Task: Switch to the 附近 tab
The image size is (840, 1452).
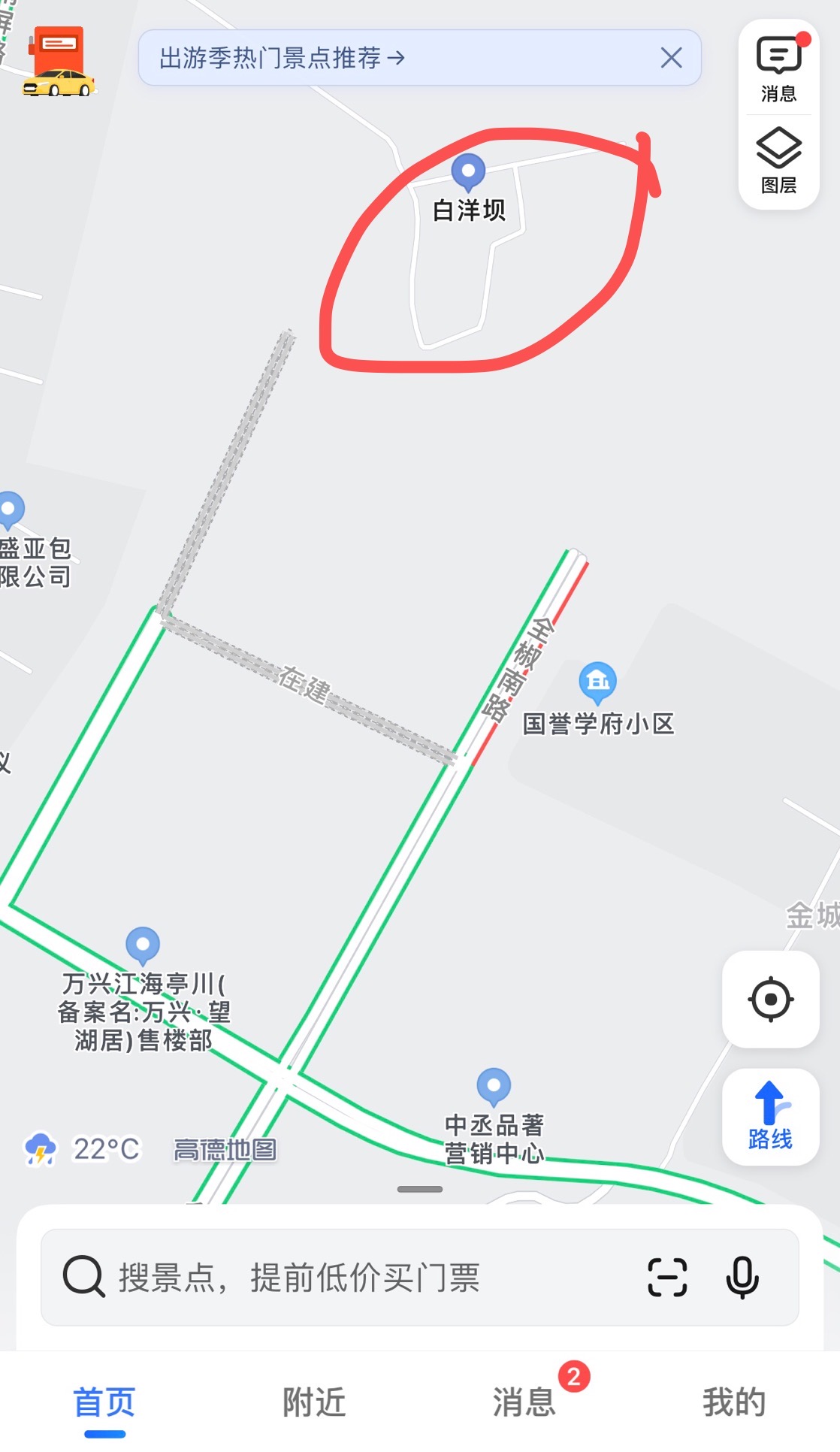Action: 314,1402
